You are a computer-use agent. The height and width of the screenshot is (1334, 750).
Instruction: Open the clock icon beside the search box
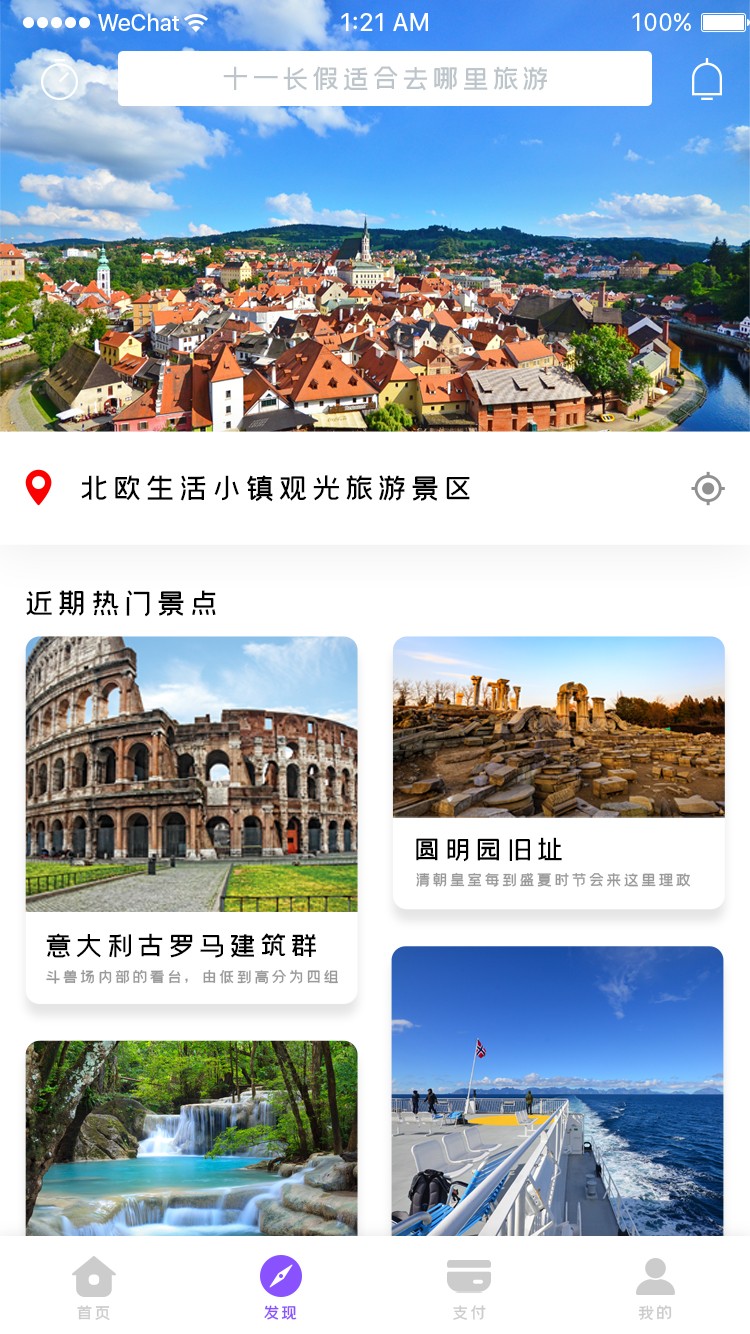click(x=60, y=81)
